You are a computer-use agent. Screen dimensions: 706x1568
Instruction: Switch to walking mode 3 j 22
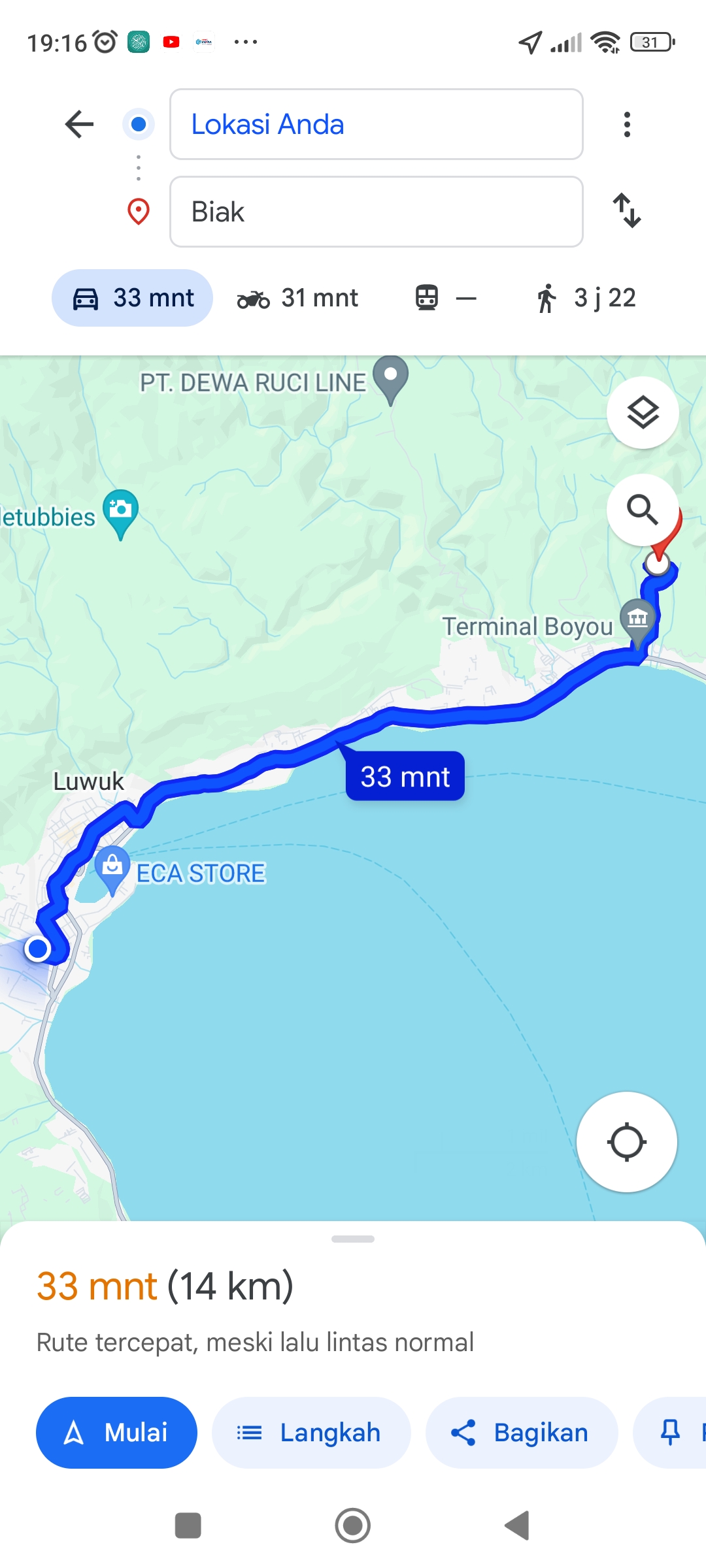coord(586,298)
